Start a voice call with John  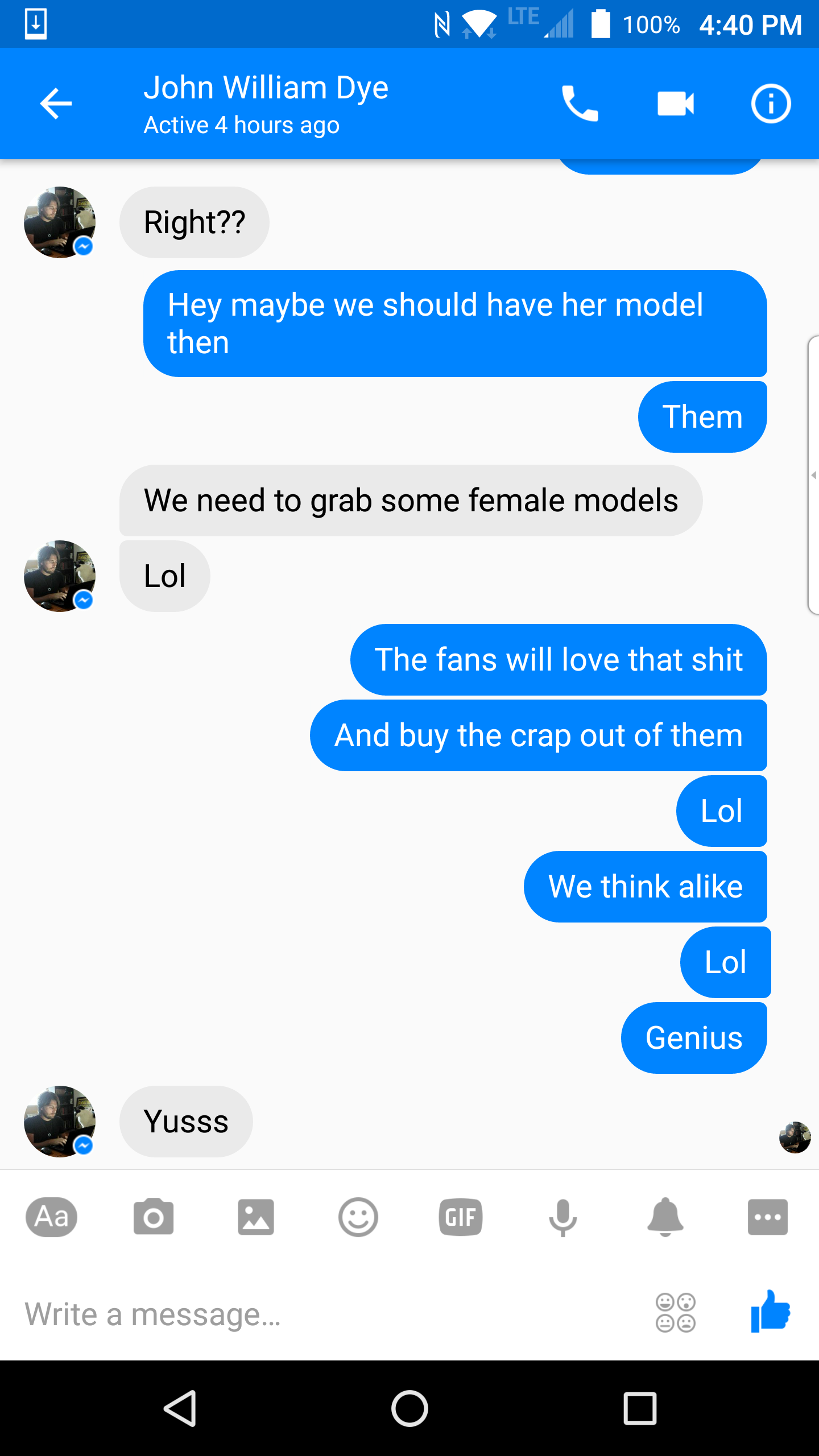coord(580,104)
